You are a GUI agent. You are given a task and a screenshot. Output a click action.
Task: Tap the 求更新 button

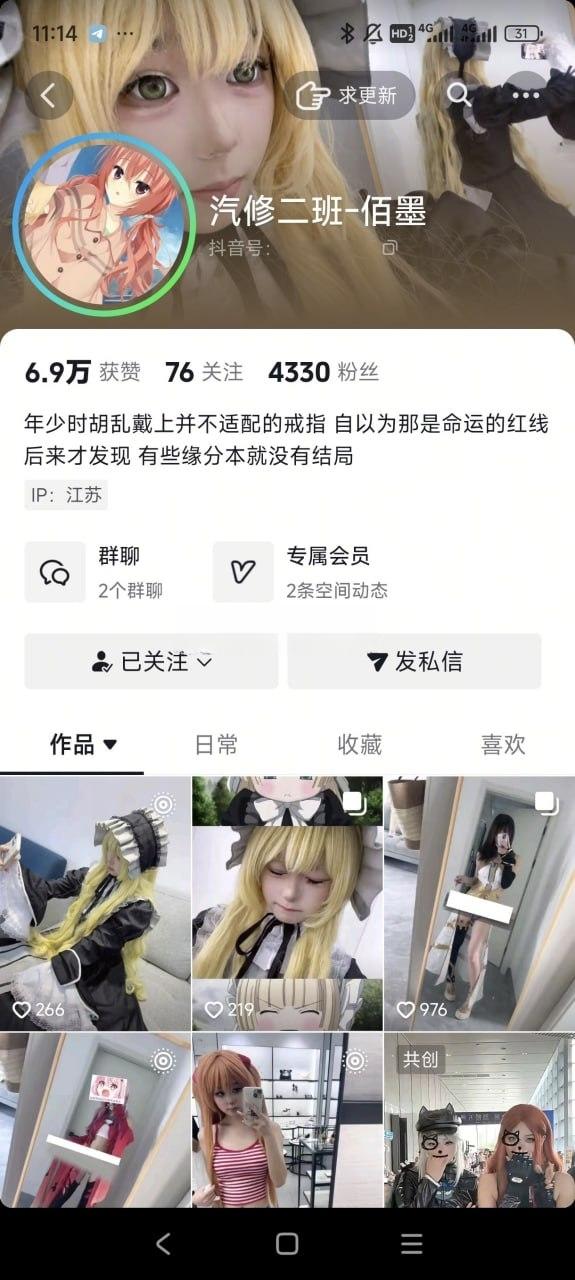349,95
